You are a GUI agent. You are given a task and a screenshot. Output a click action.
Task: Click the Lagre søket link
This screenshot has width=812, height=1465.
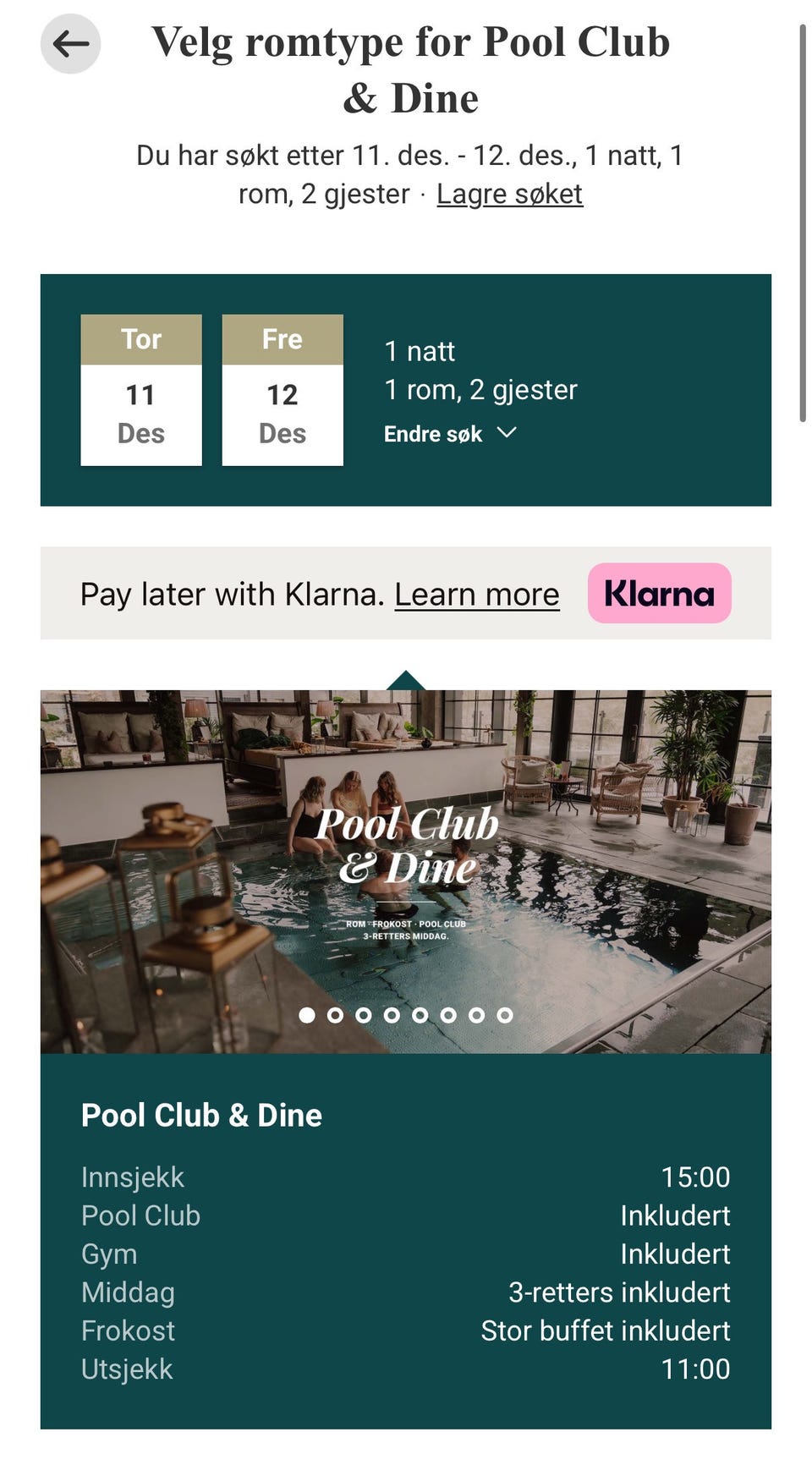tap(508, 193)
